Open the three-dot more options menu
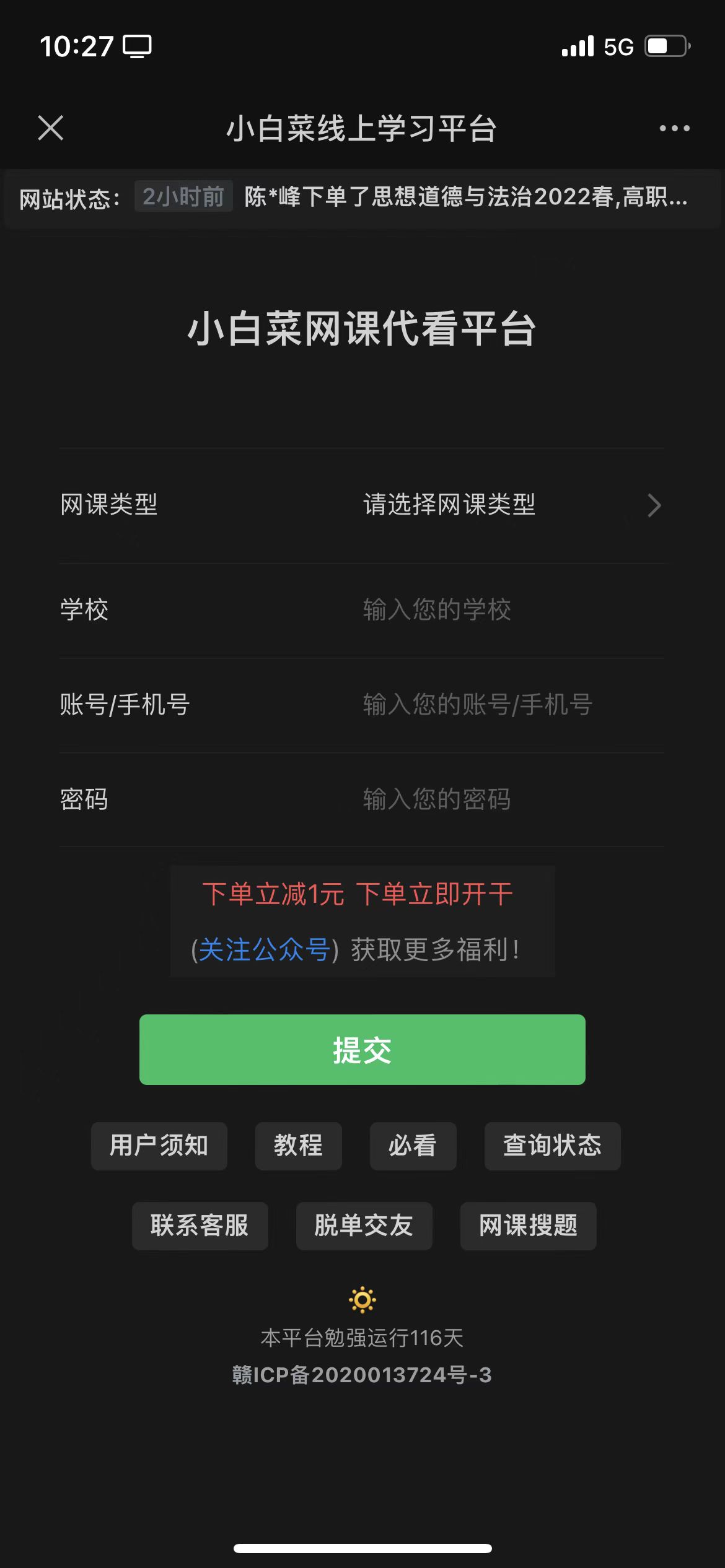 [674, 128]
